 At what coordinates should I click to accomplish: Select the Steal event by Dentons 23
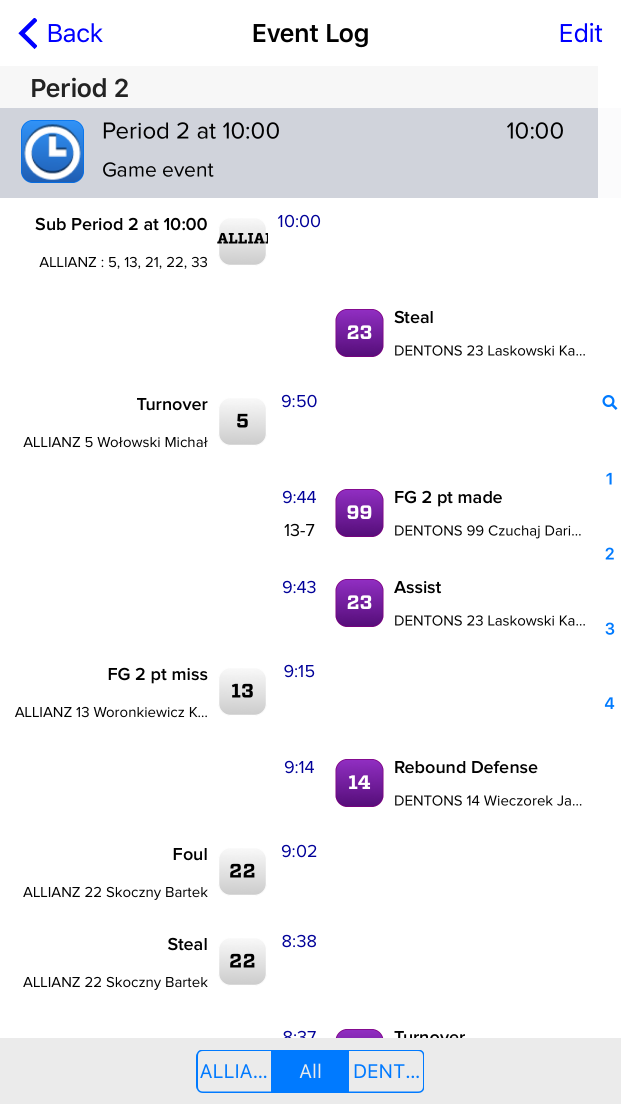point(460,333)
